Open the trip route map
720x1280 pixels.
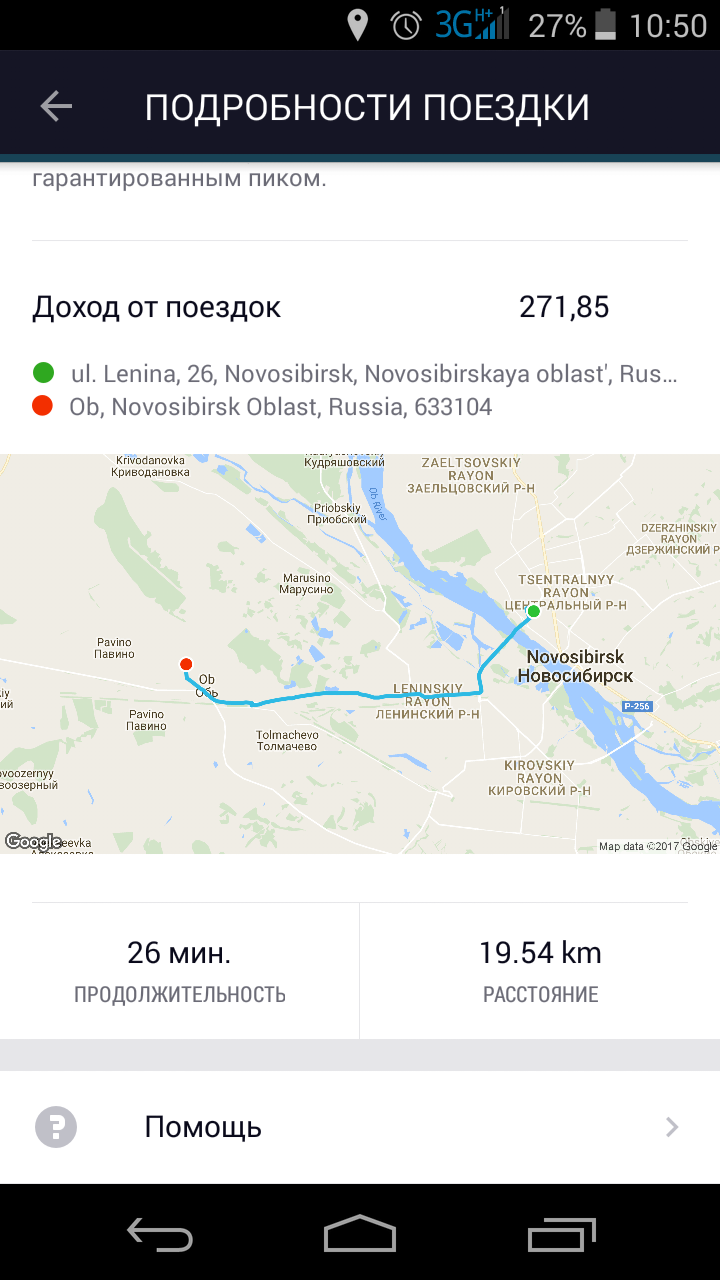[360, 654]
